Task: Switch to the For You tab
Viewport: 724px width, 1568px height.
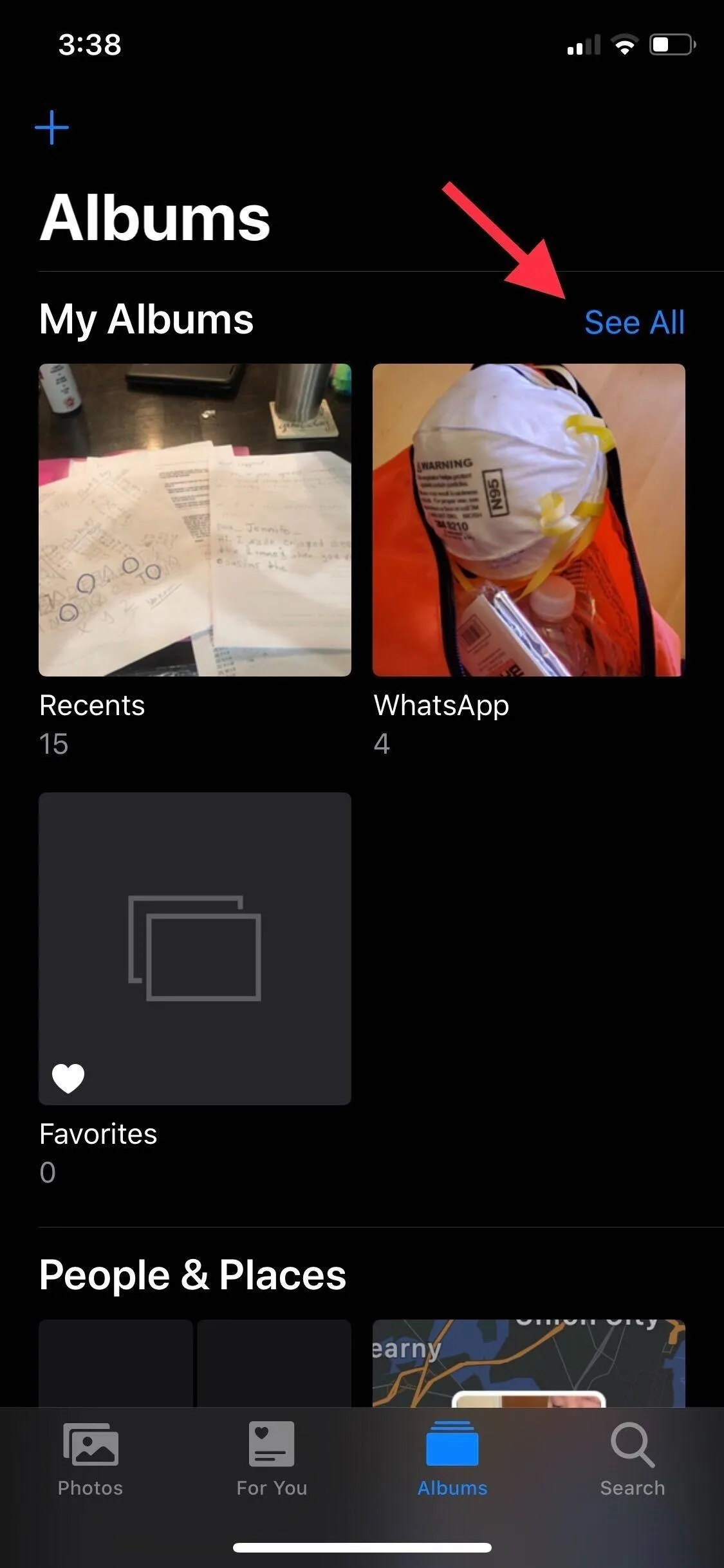Action: tap(272, 1460)
